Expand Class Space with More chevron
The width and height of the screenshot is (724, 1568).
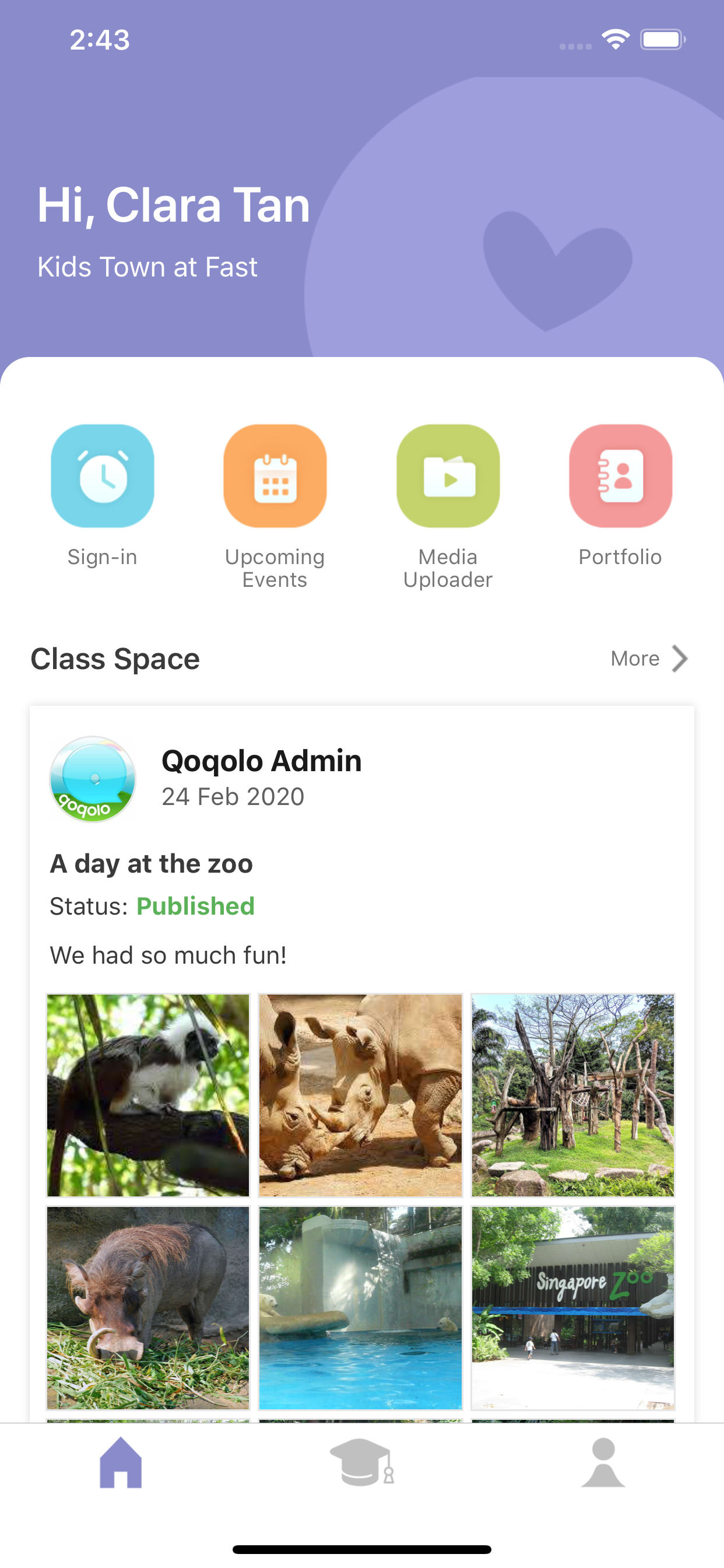679,658
